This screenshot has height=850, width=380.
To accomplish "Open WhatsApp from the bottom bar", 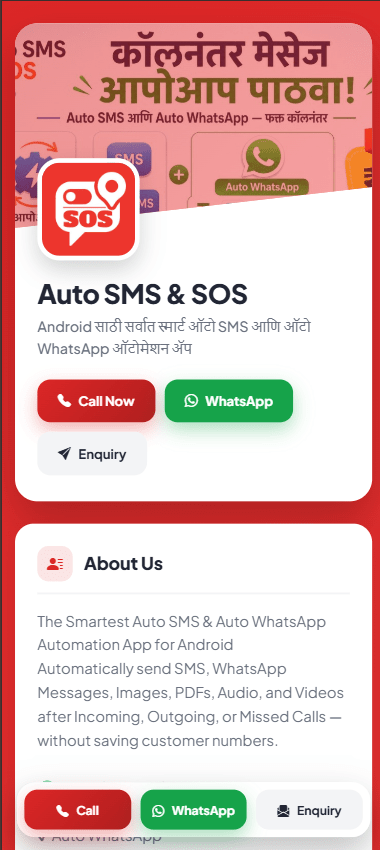I will click(x=194, y=810).
